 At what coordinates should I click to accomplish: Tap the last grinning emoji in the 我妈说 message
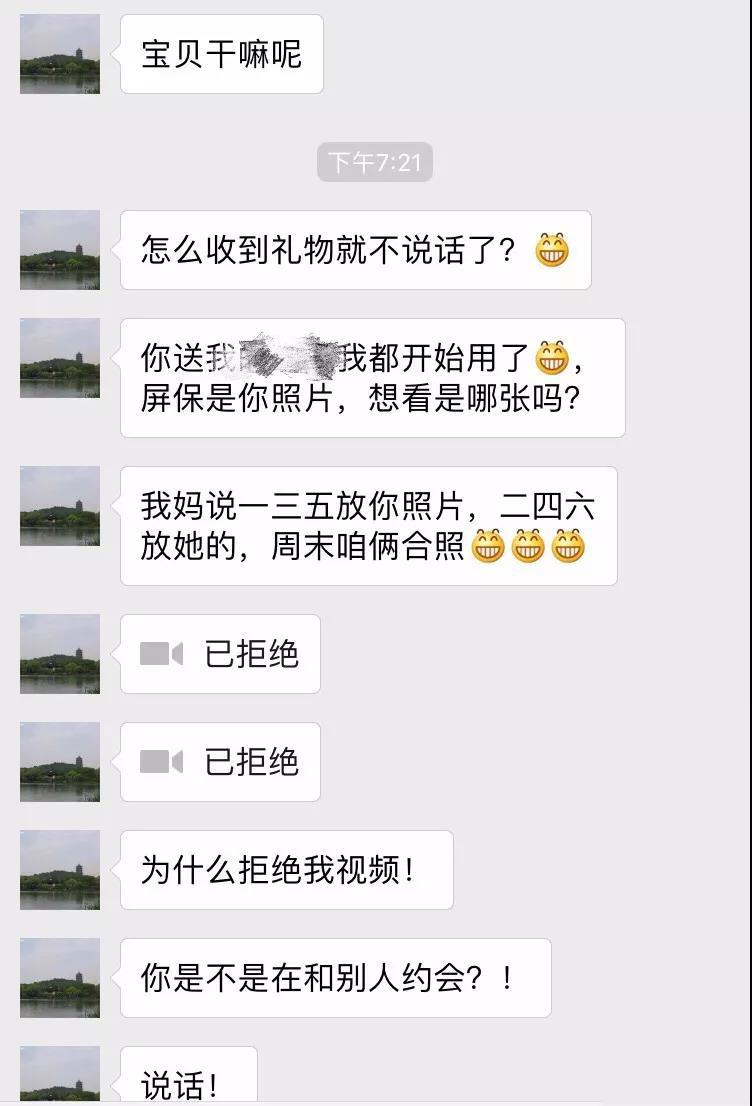(x=571, y=544)
